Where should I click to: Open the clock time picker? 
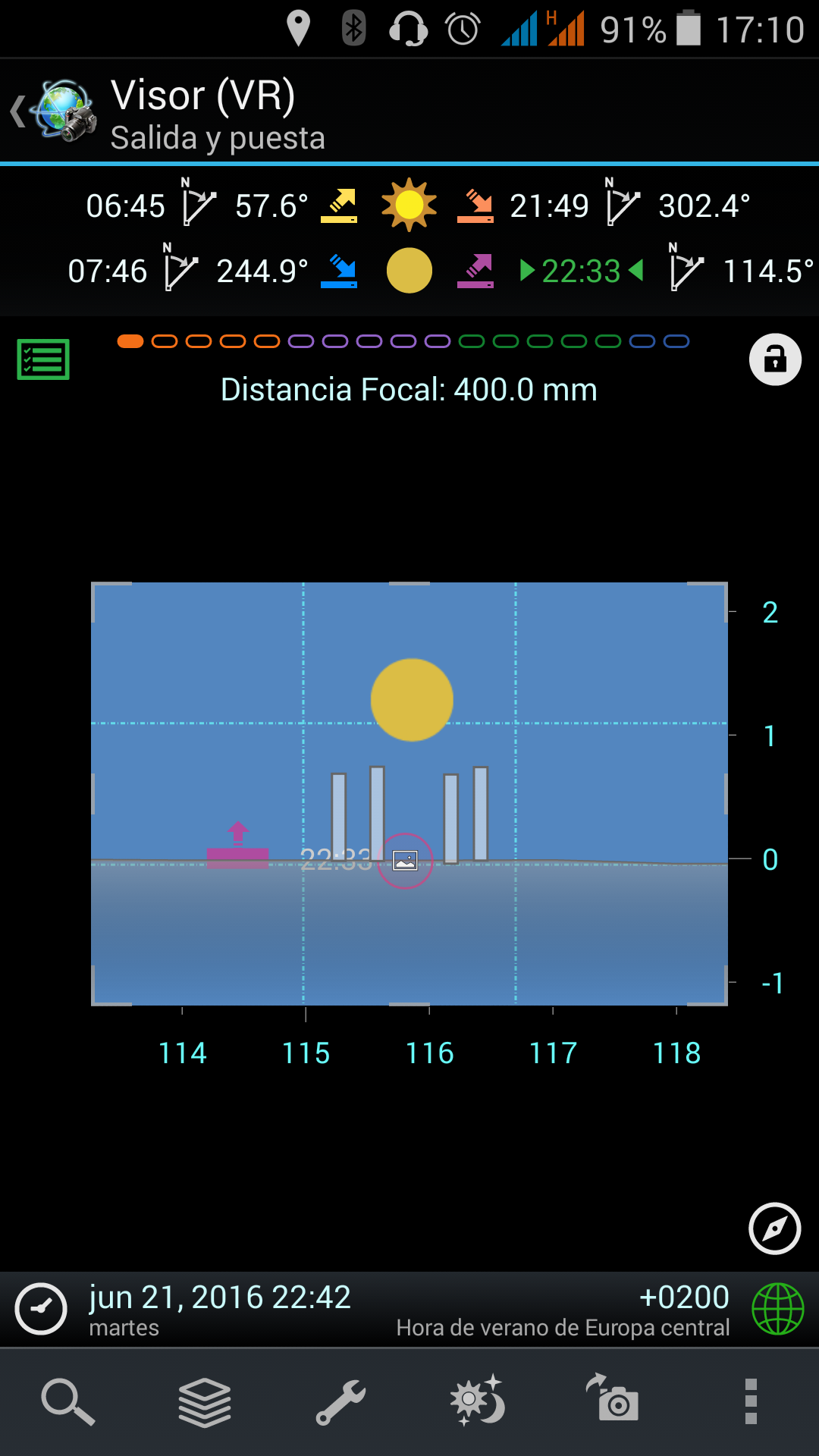41,1309
